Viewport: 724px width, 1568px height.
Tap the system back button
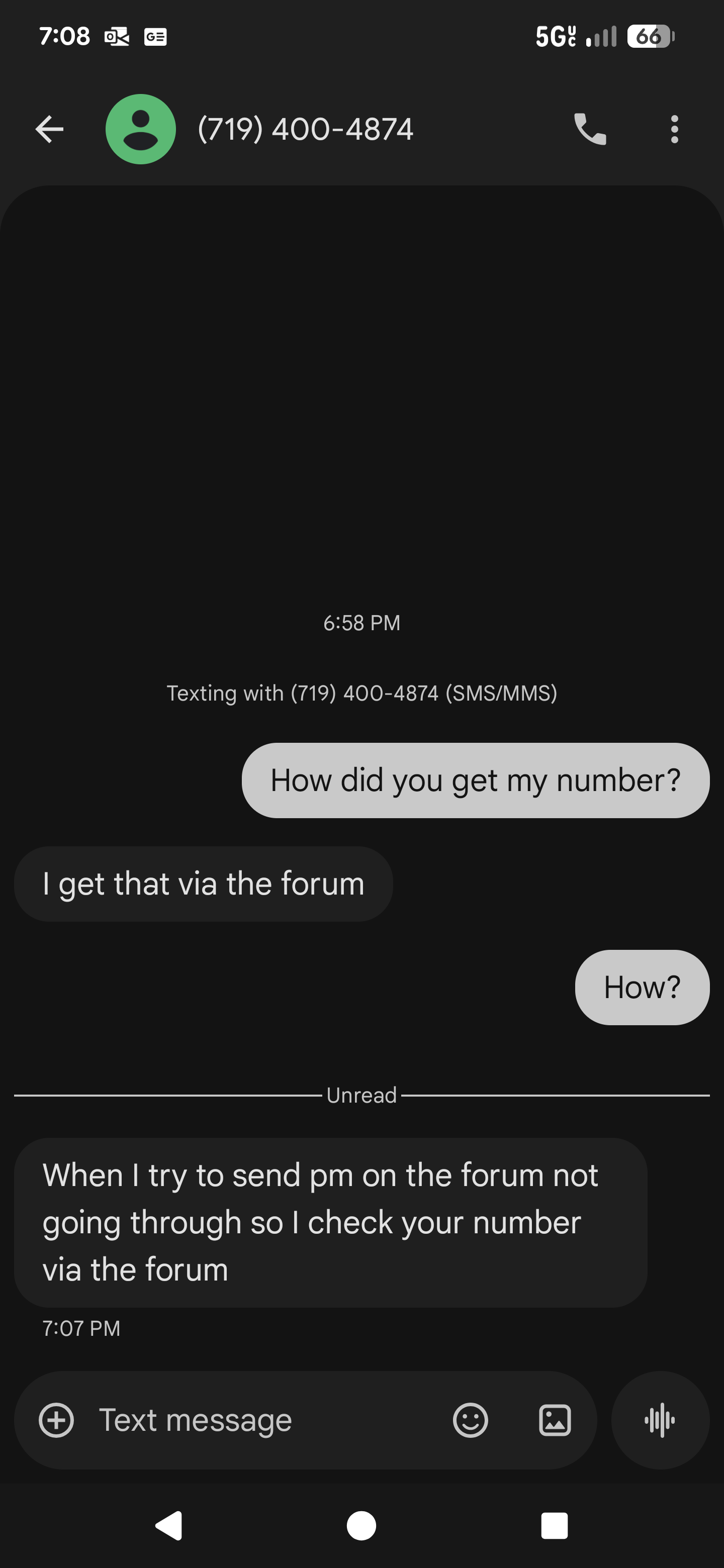click(x=169, y=1525)
